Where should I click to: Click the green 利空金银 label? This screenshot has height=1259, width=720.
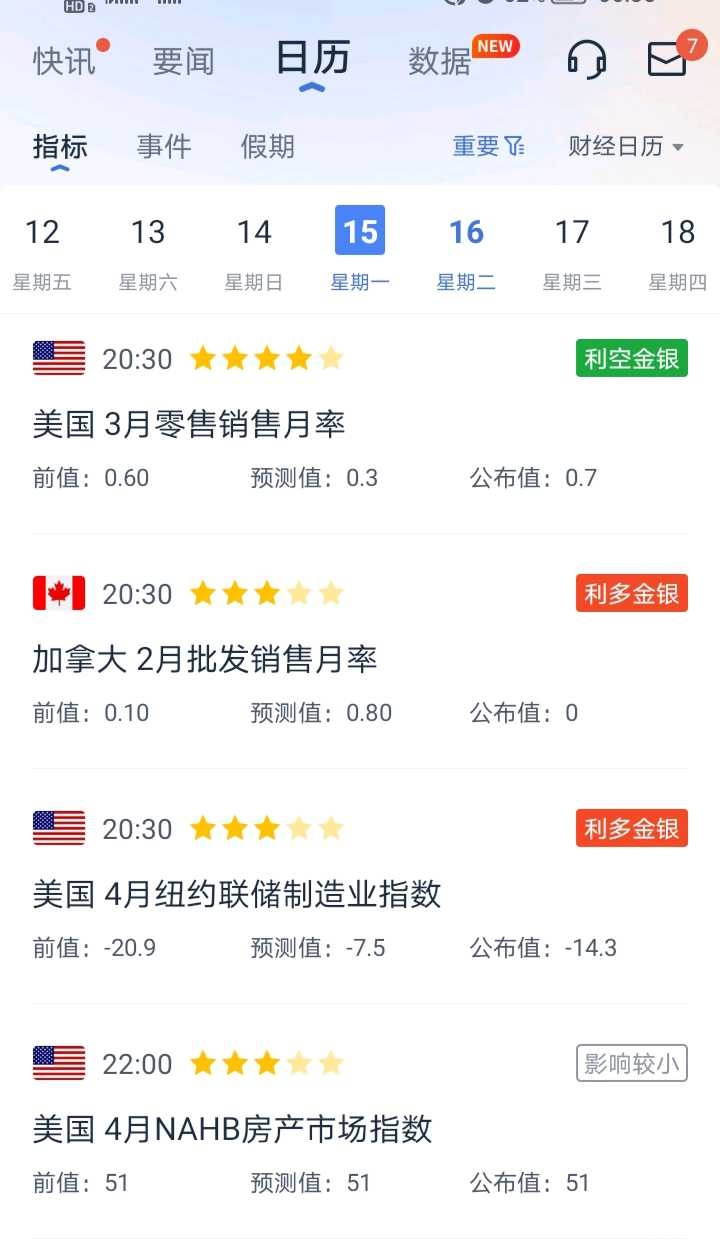631,358
